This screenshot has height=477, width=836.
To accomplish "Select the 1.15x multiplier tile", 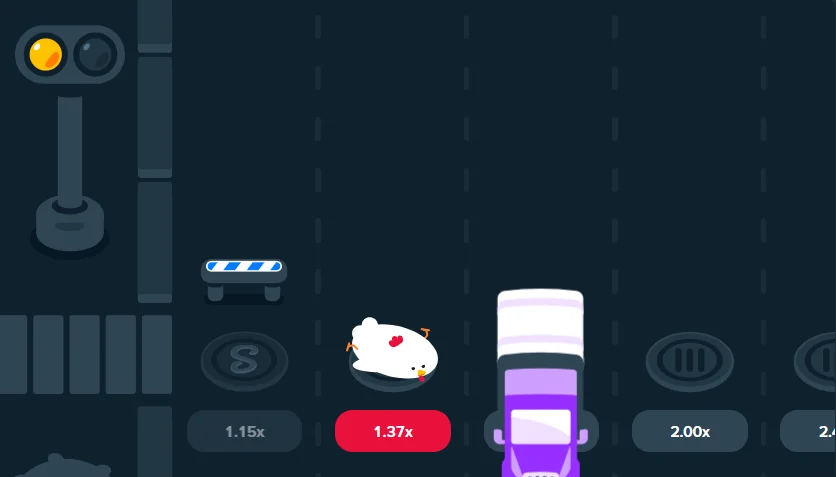I will pyautogui.click(x=244, y=431).
